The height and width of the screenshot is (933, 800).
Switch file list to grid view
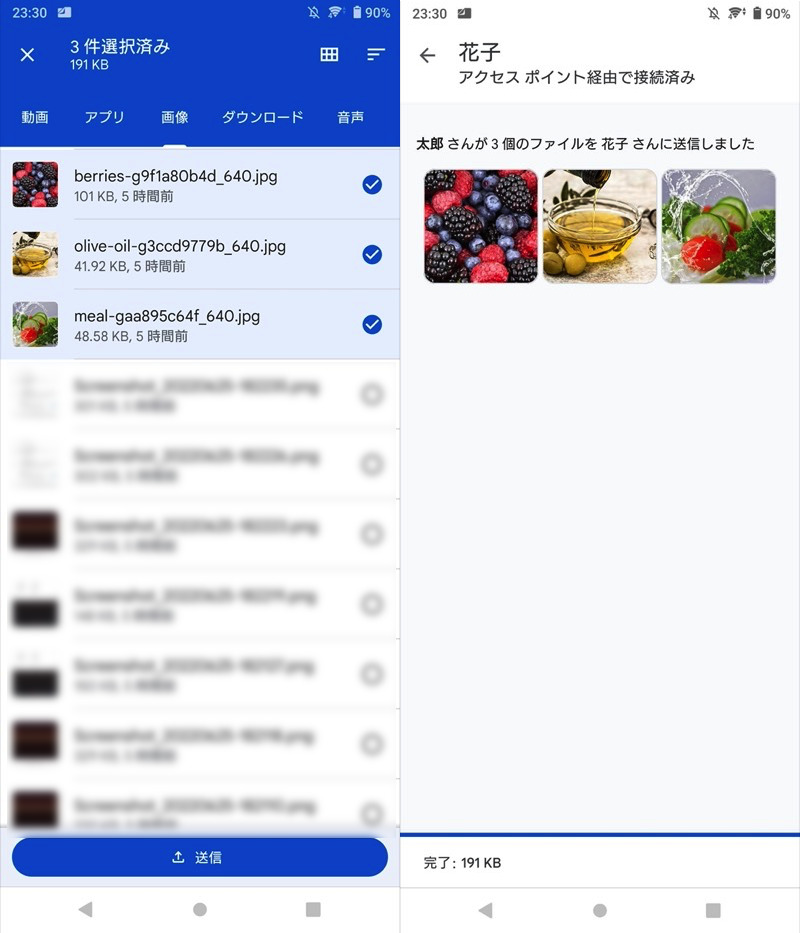[329, 55]
